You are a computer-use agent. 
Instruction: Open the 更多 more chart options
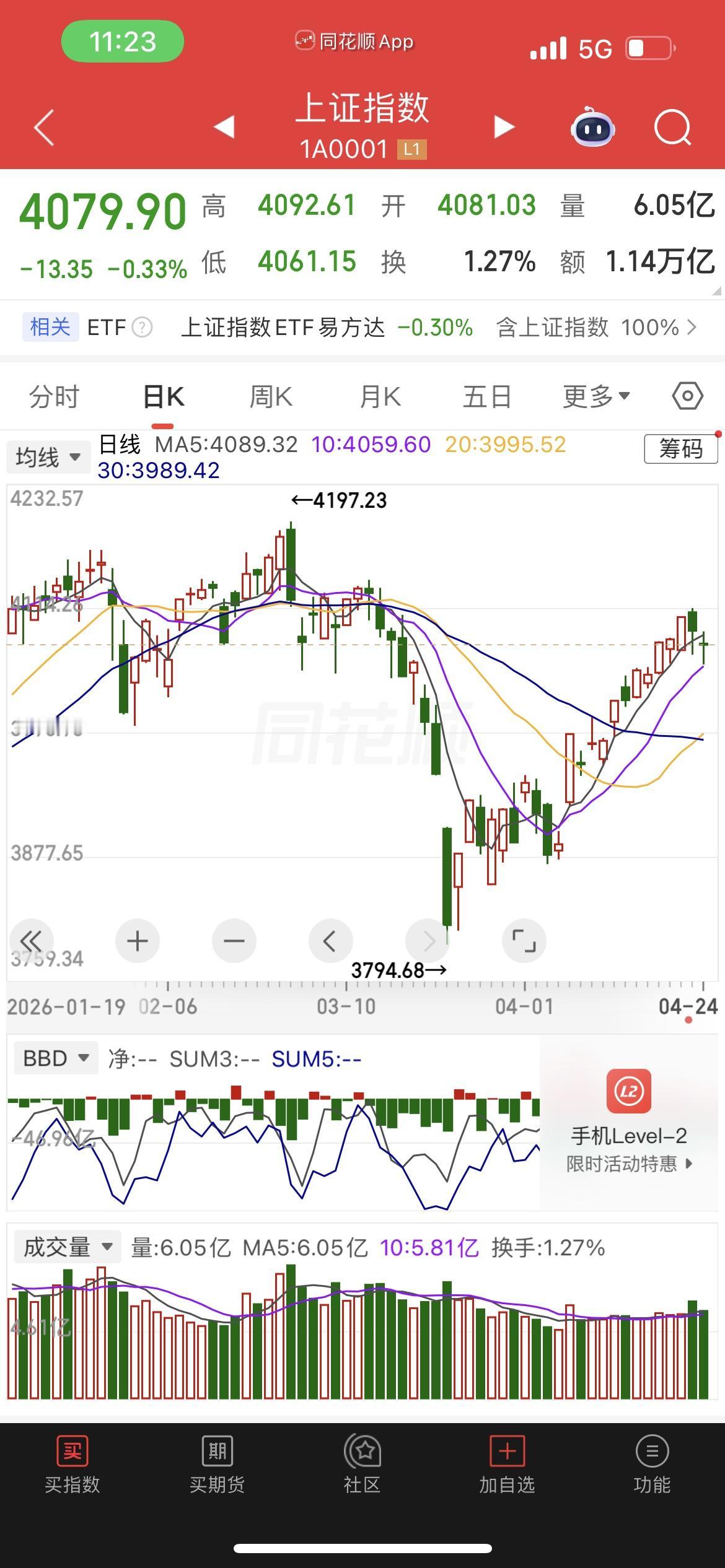(594, 395)
